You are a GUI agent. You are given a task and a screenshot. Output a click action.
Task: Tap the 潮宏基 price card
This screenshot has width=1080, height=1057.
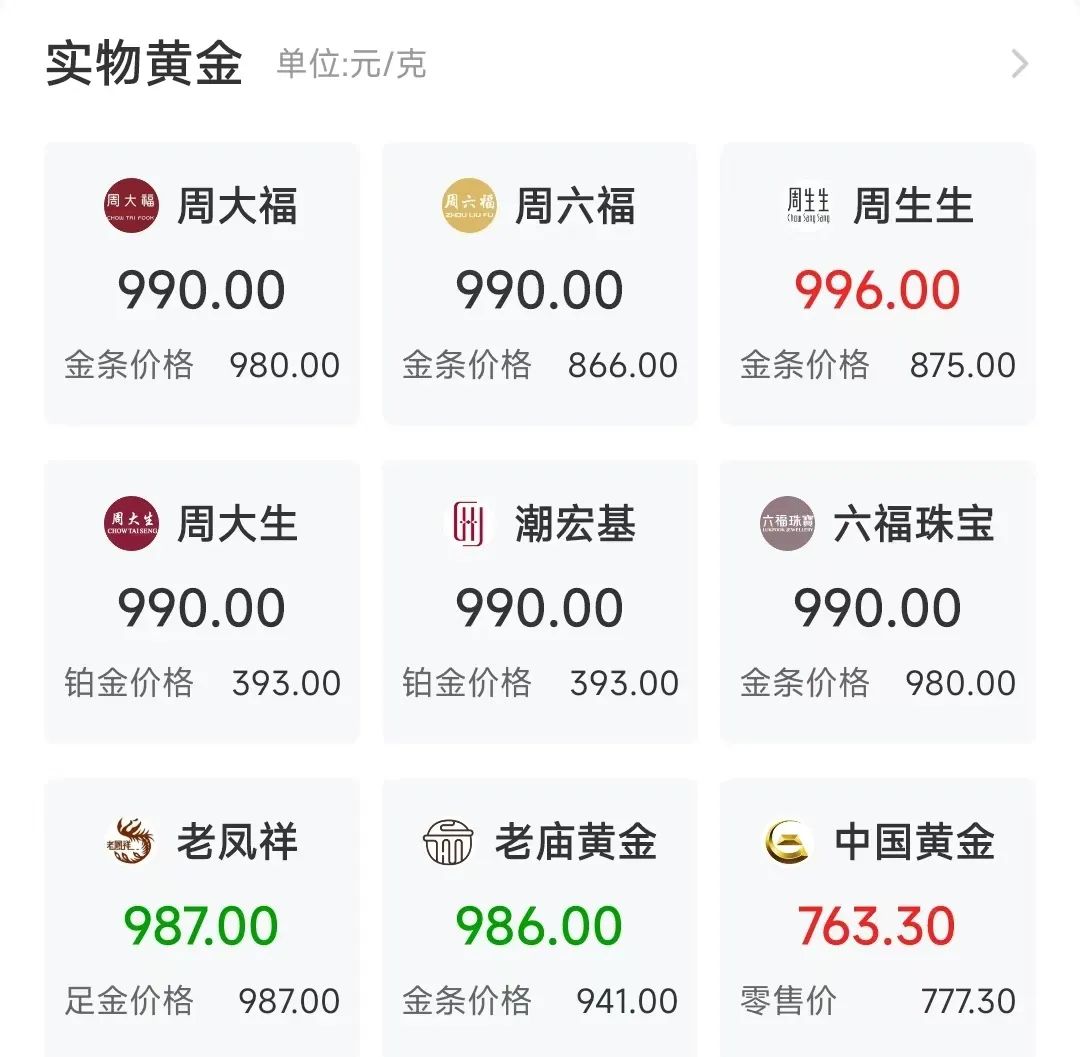[539, 601]
